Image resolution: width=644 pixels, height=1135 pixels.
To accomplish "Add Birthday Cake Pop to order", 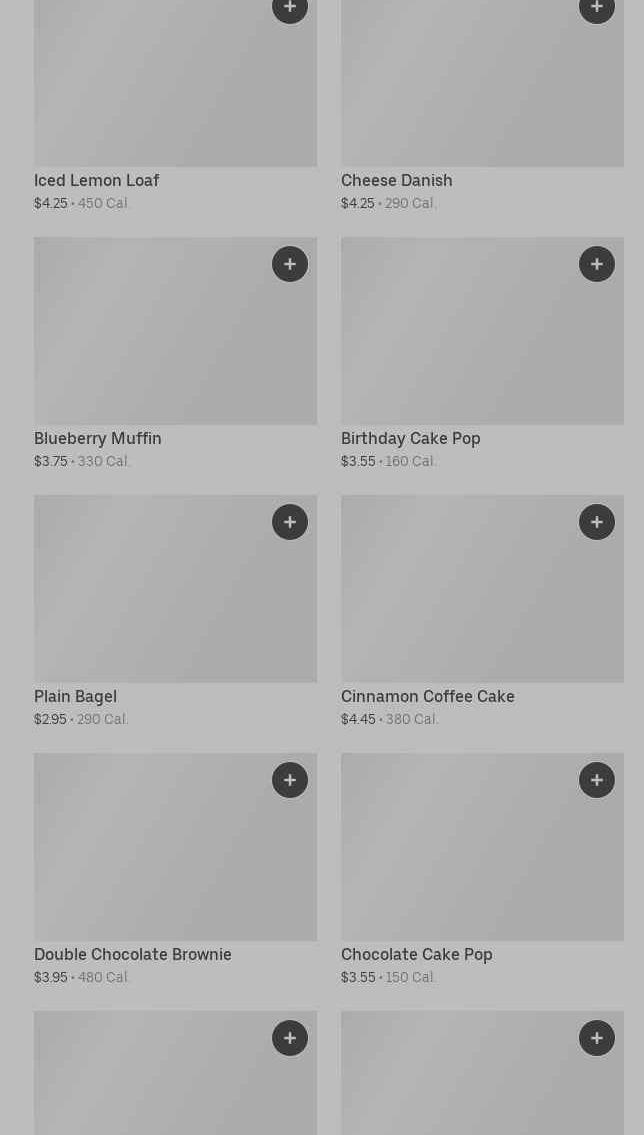I will [x=597, y=264].
